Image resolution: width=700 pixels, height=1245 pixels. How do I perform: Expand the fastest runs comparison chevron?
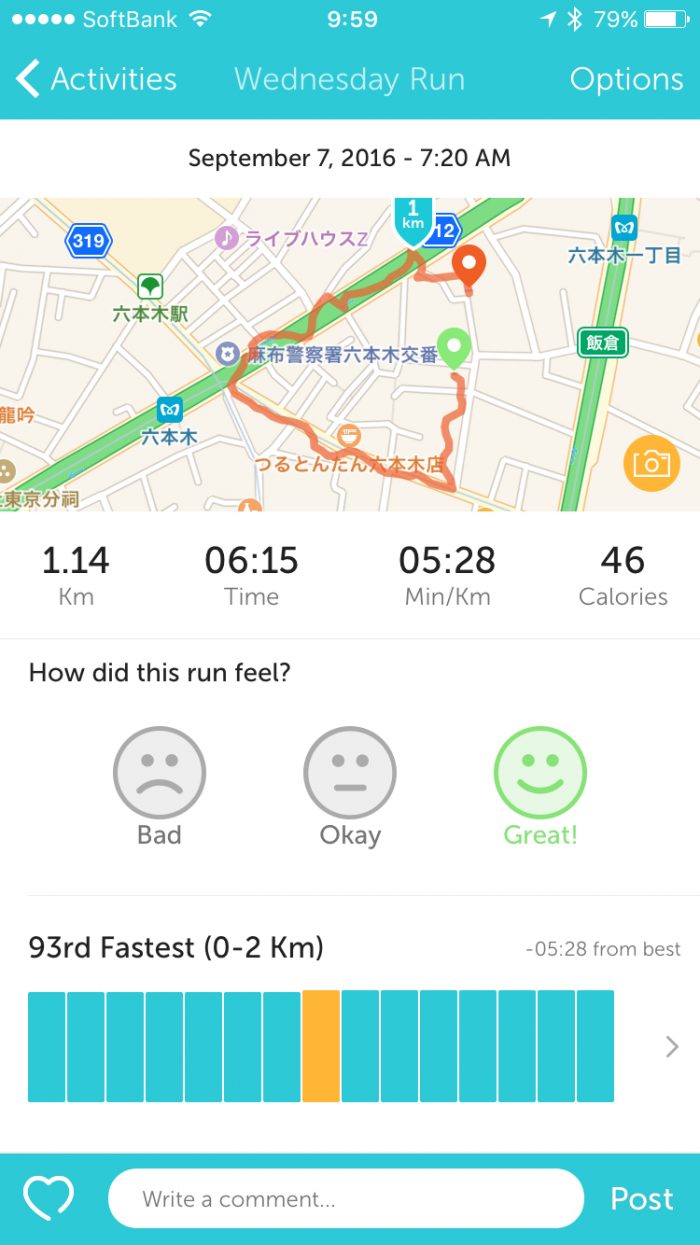[x=672, y=1046]
